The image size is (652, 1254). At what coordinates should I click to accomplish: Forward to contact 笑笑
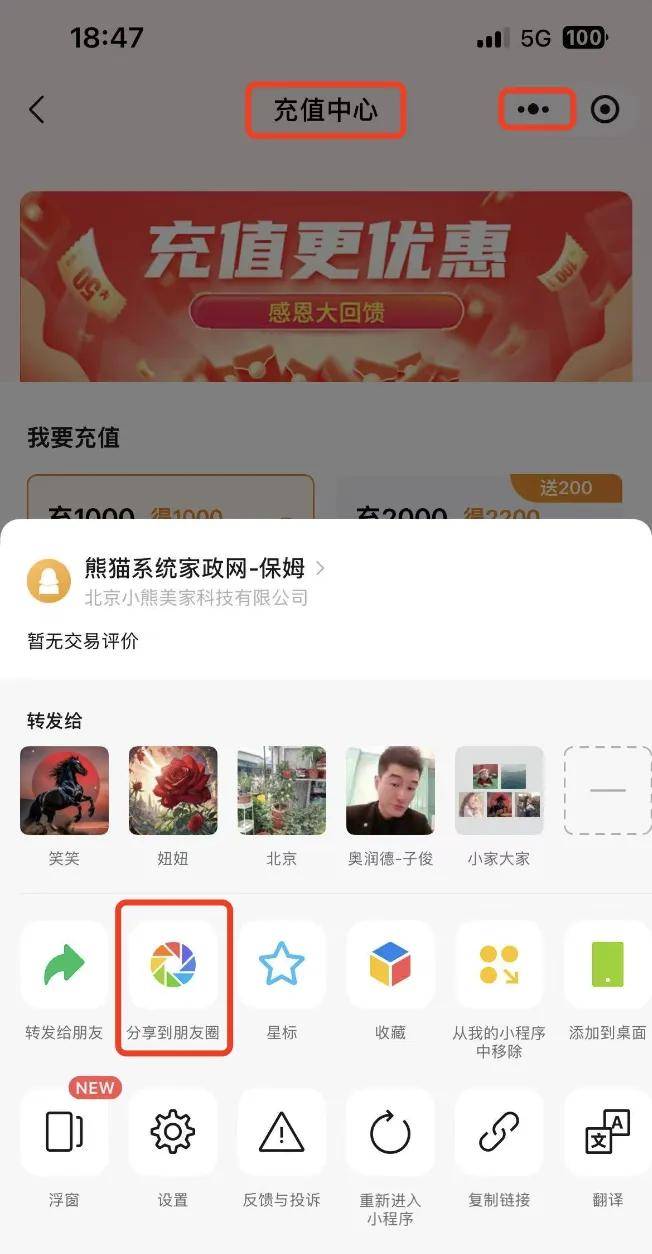point(64,790)
